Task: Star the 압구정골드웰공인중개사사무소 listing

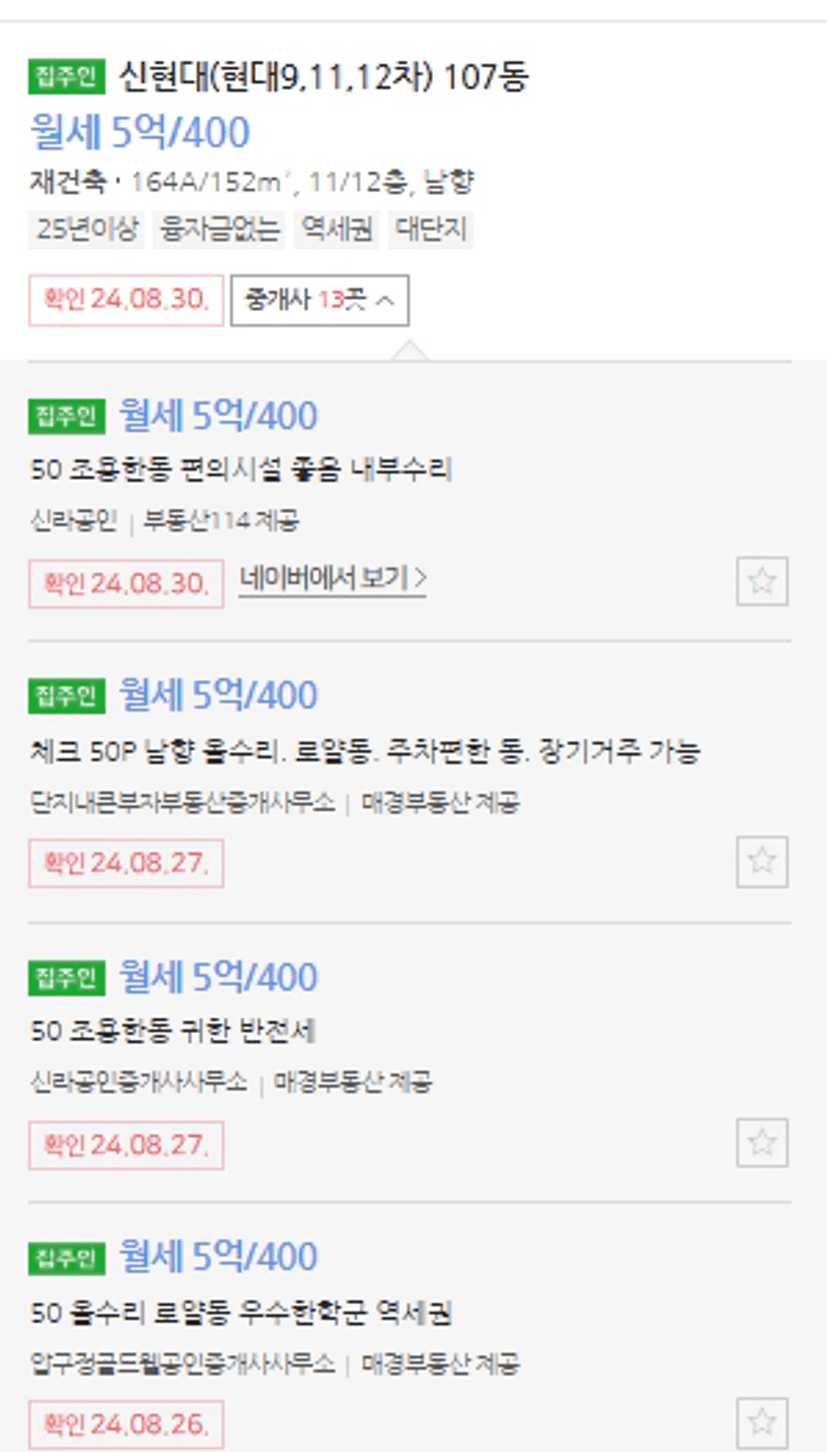Action: click(x=762, y=1423)
